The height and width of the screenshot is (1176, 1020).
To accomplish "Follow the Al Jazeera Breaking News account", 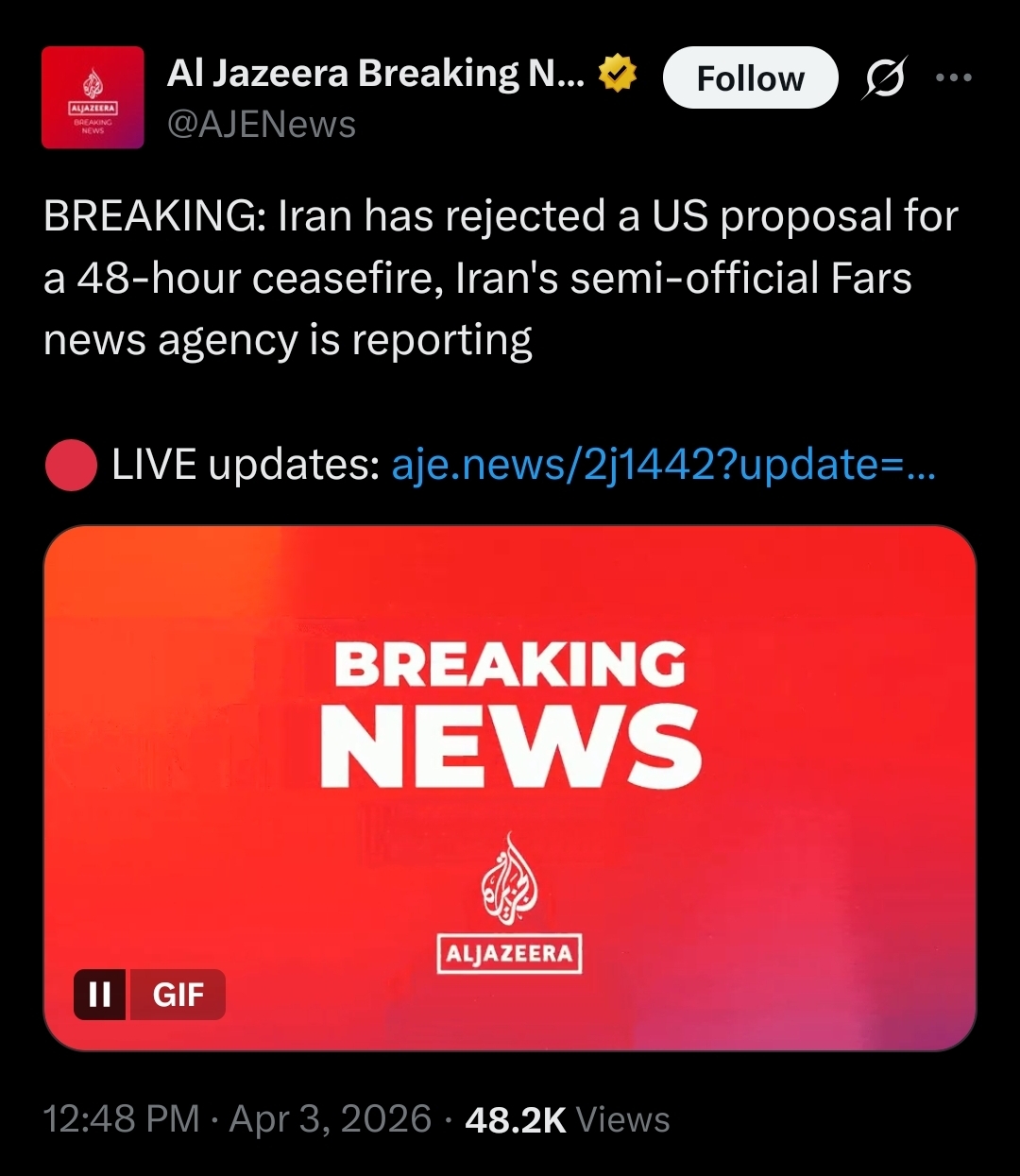I will pyautogui.click(x=750, y=78).
